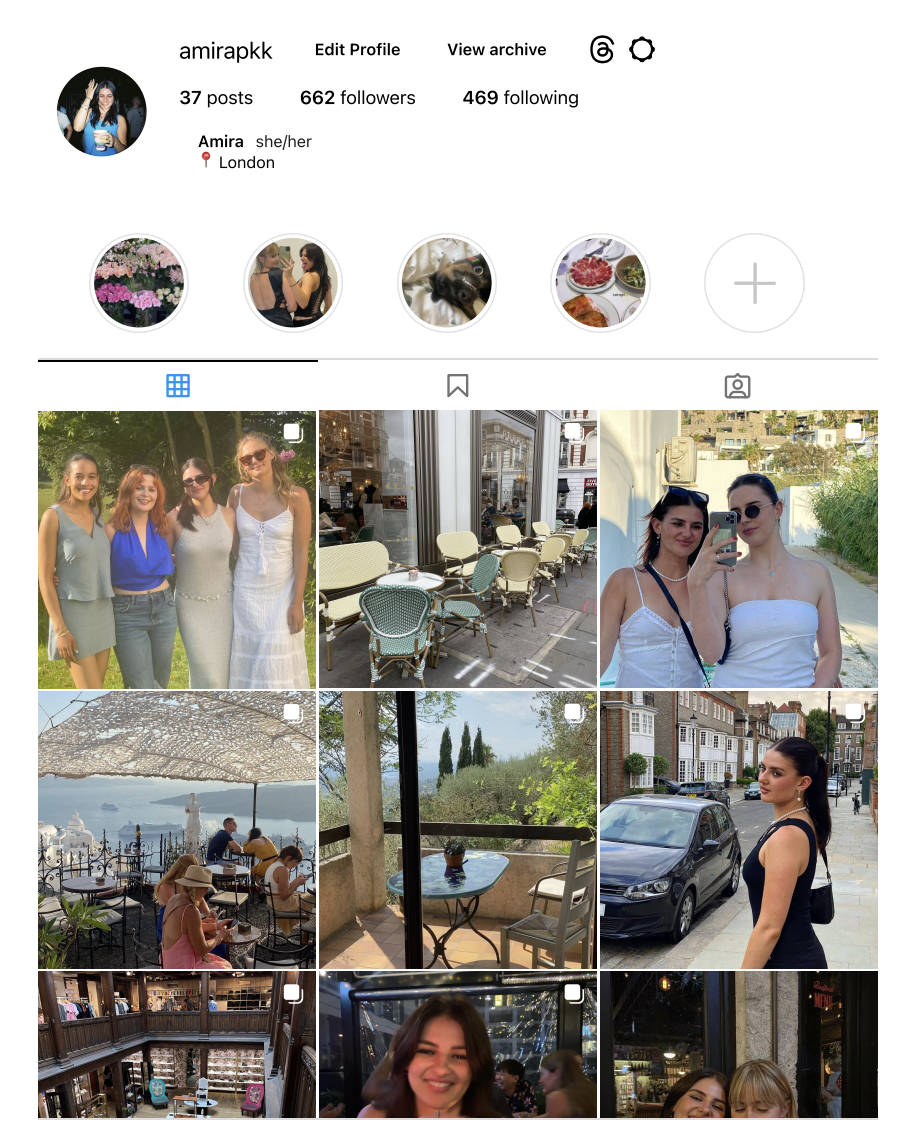View the profile picture

[x=102, y=112]
